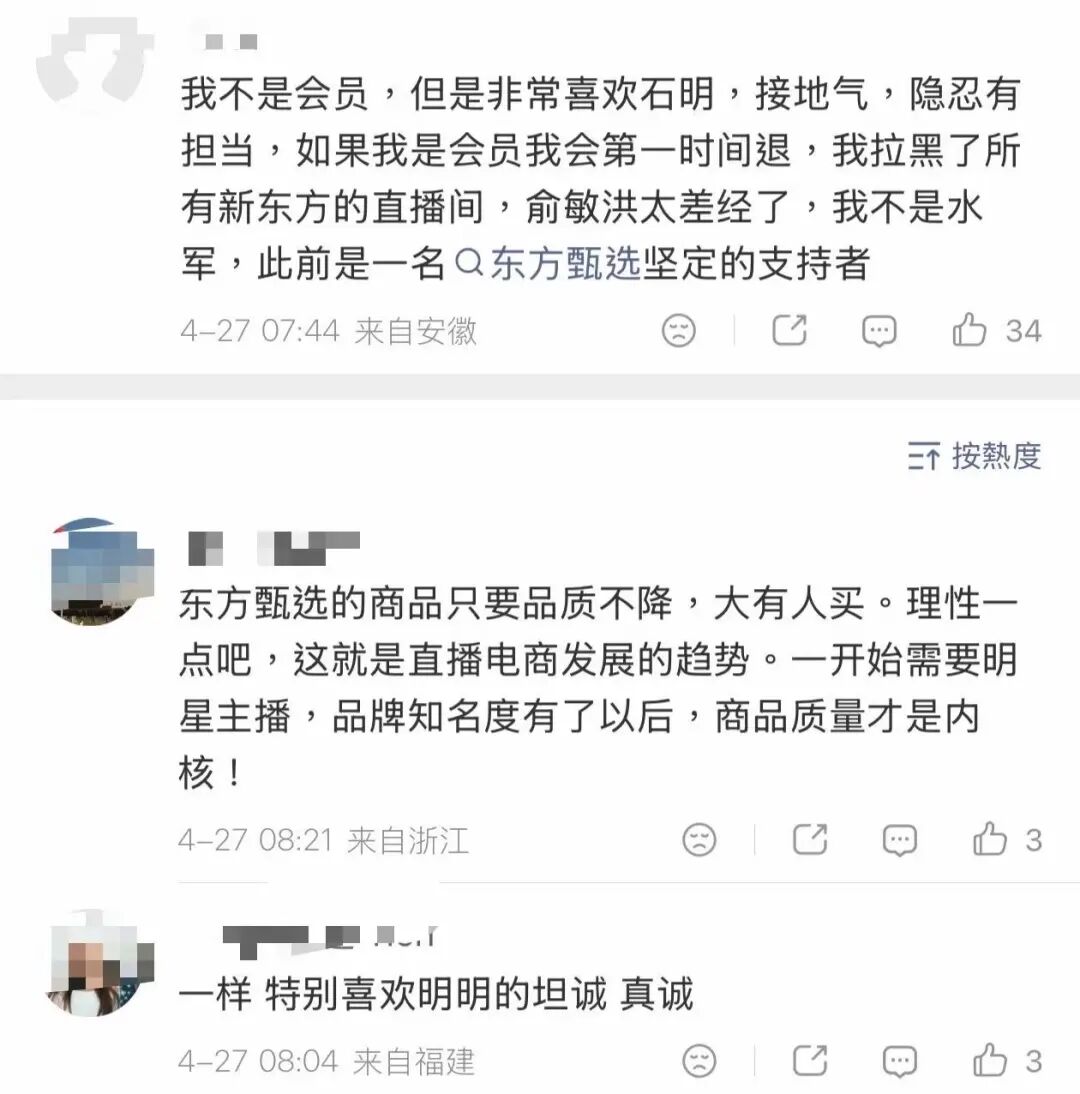Screen dimensions: 1080x1094
Task: Open the avatar of the 安徽 commenter
Action: pos(95,60)
